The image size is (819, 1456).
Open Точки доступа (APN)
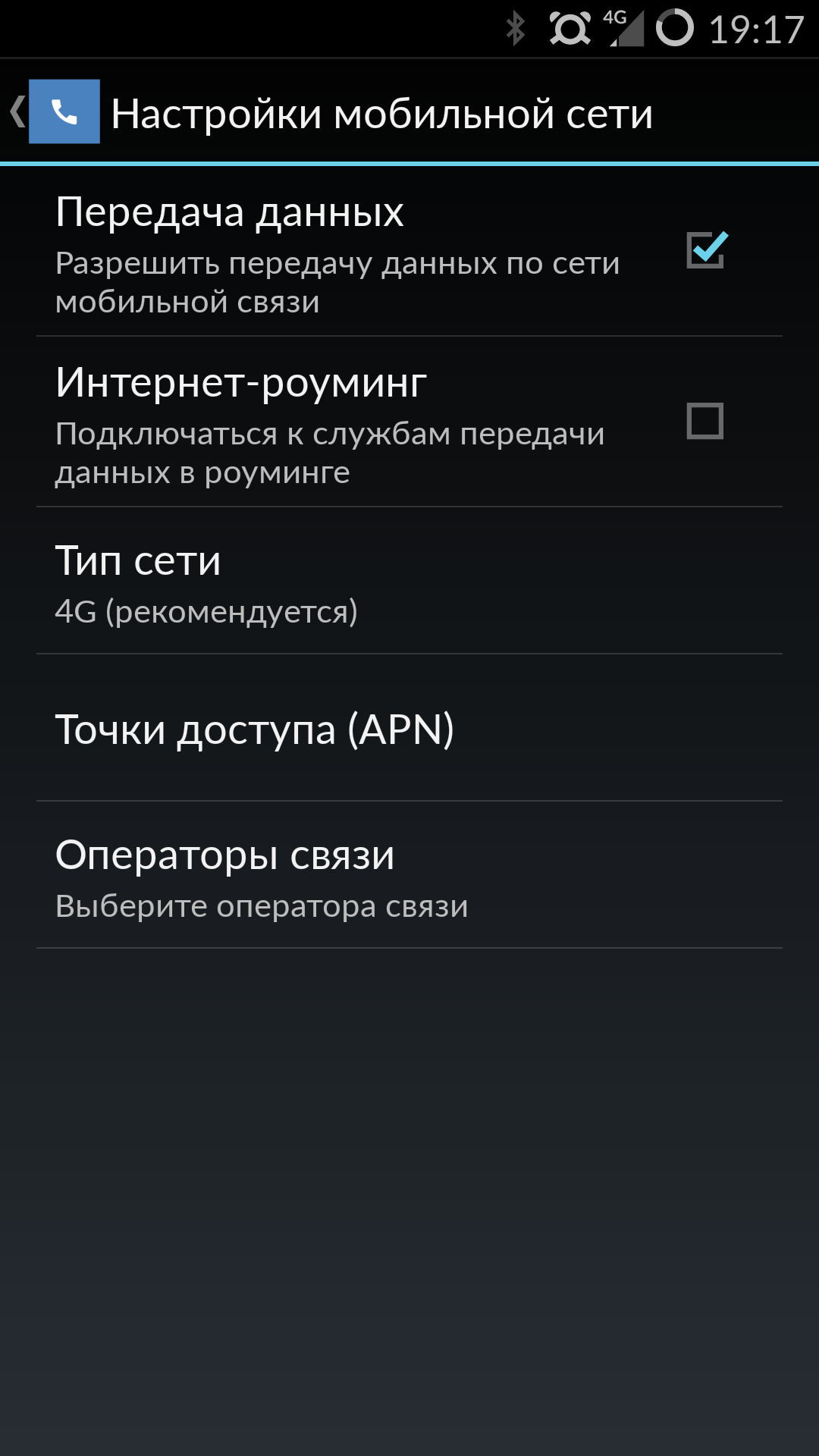click(x=409, y=730)
